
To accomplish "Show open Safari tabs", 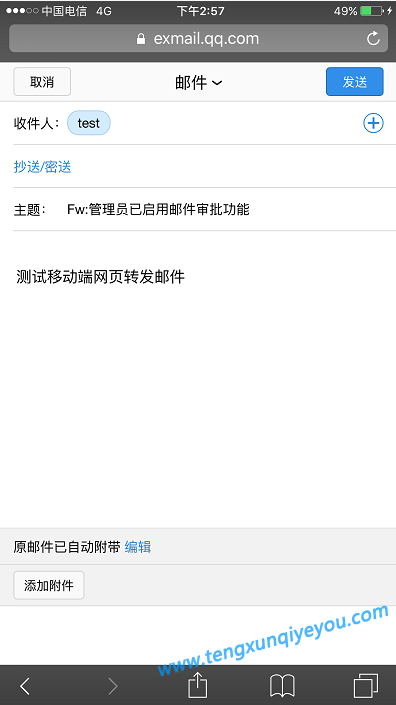I will [366, 686].
